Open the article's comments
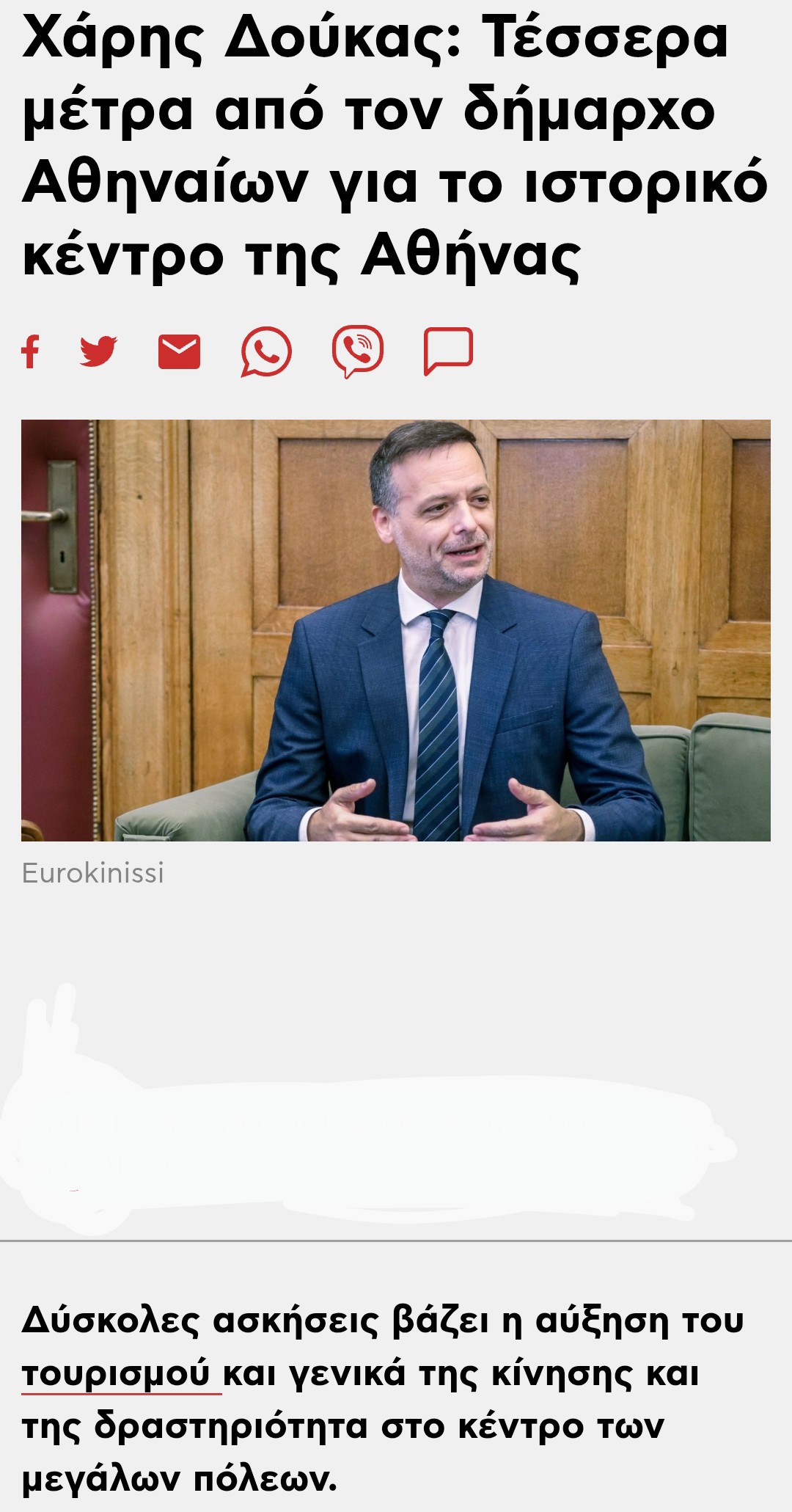 point(448,351)
